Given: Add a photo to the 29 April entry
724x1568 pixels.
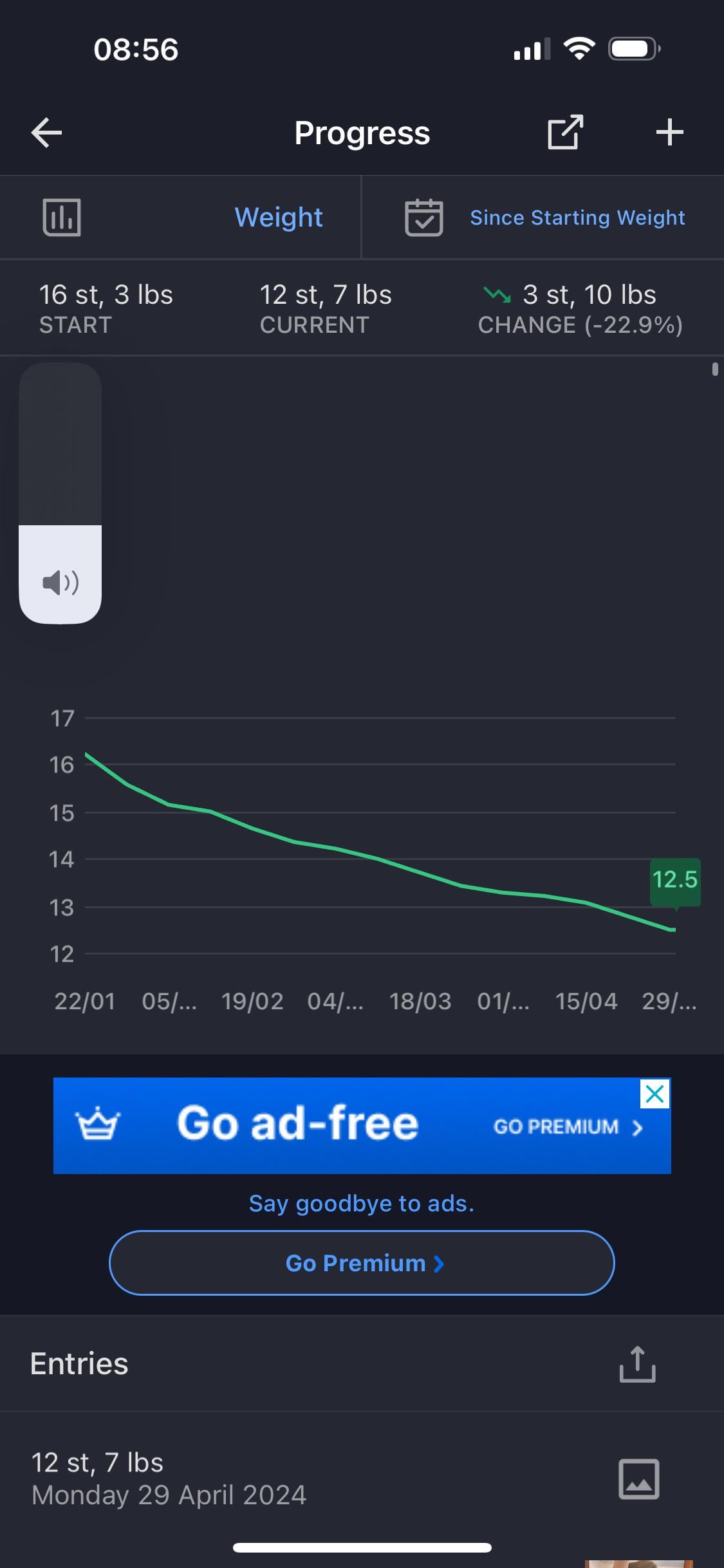Looking at the screenshot, I should point(638,1479).
